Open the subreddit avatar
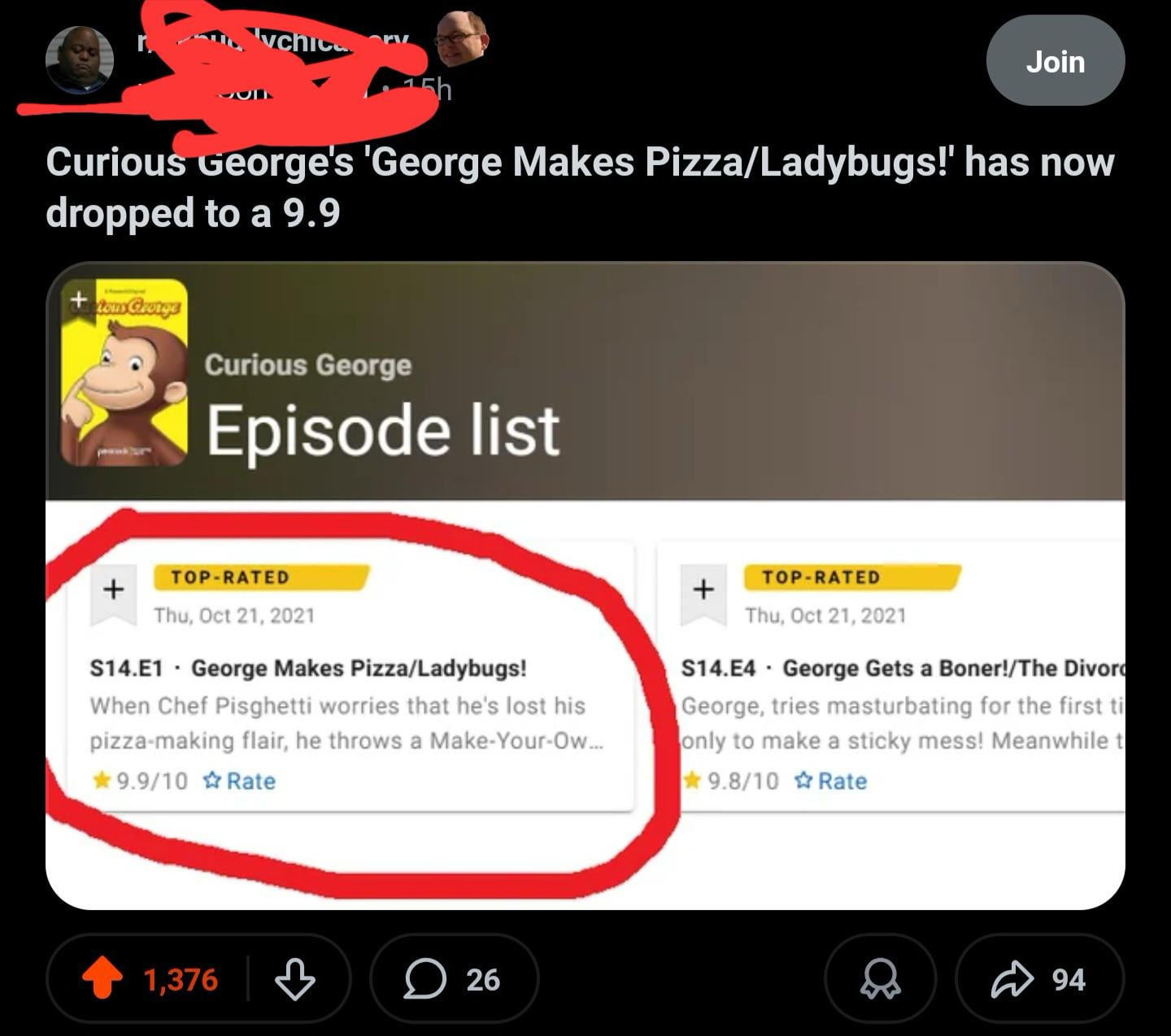This screenshot has height=1036, width=1171. 79,59
